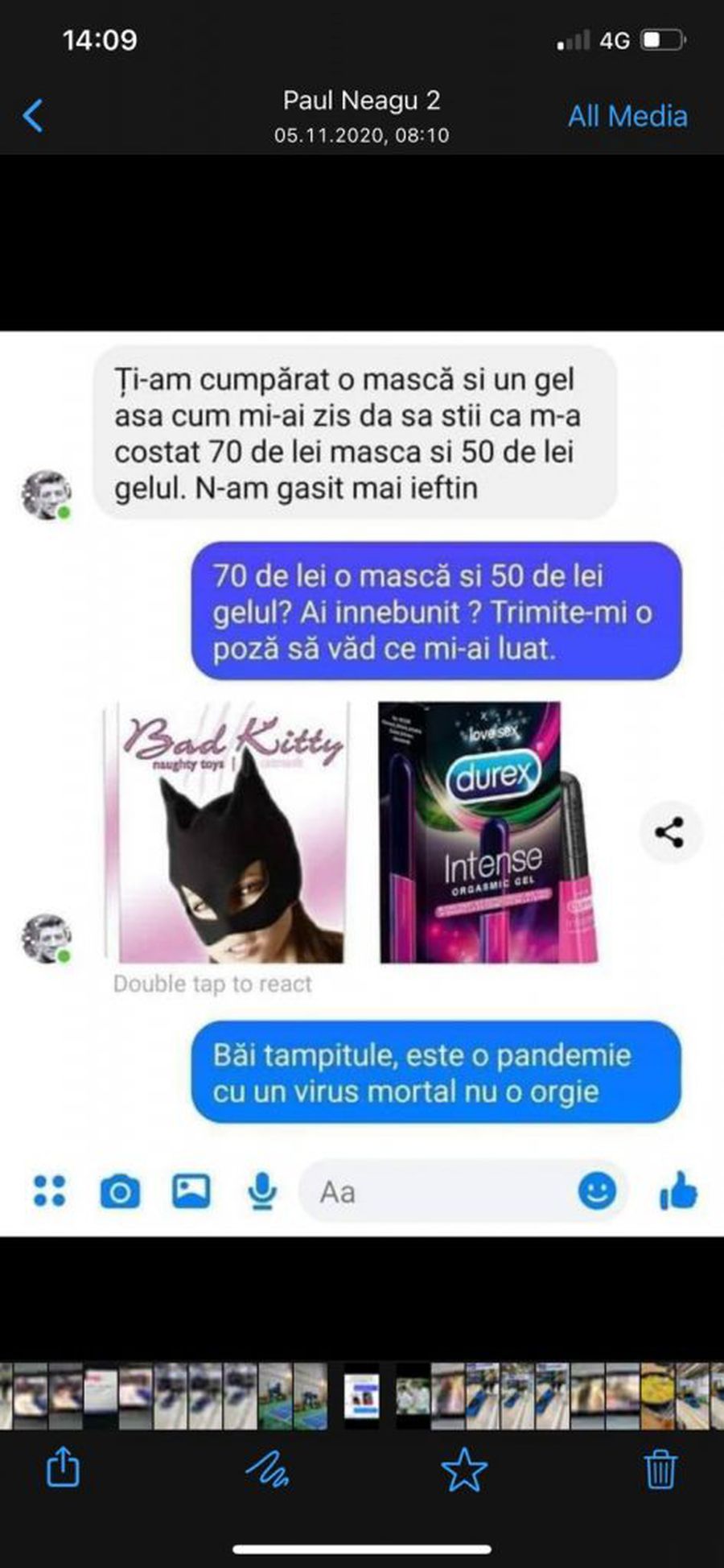Delete this image with trash icon
This screenshot has width=724, height=1568.
tap(660, 1468)
